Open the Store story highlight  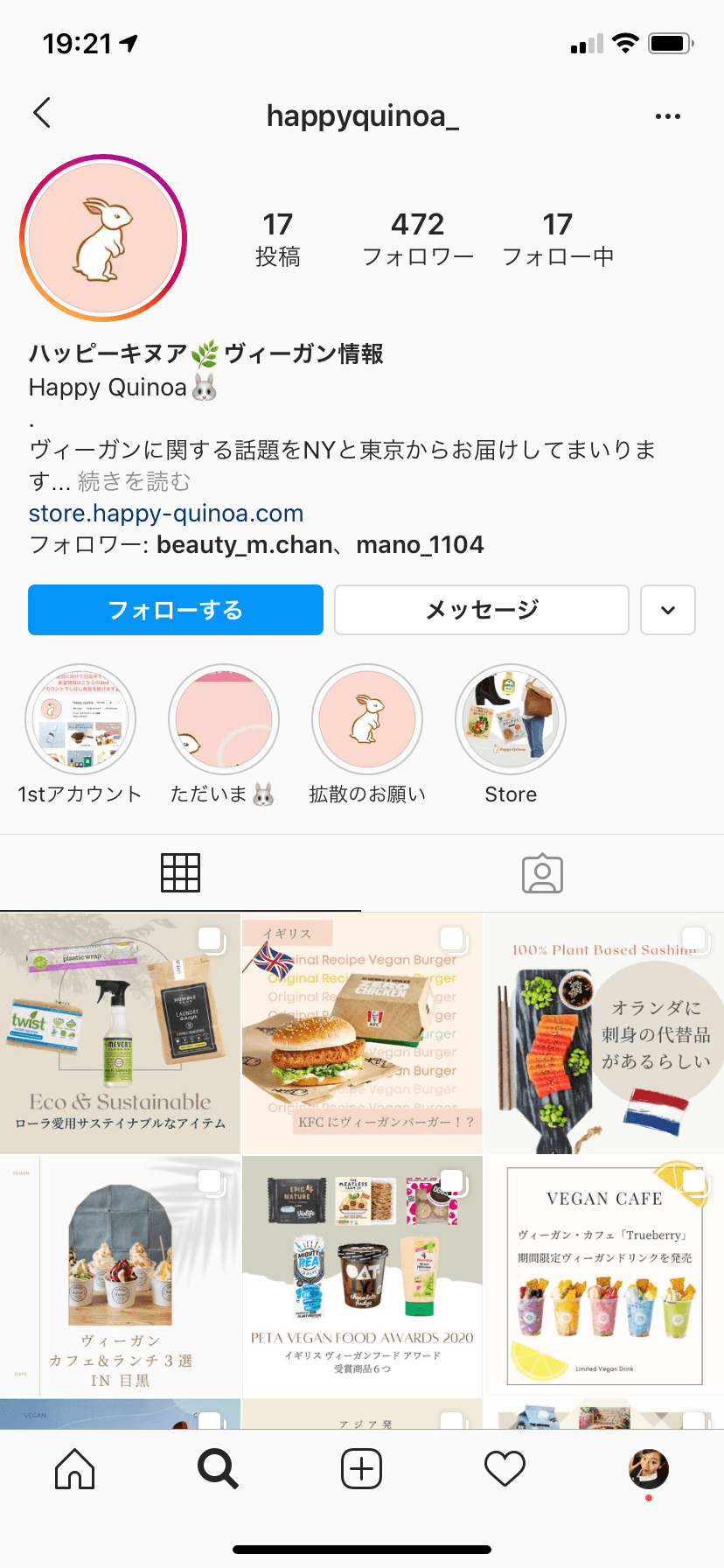pos(511,719)
